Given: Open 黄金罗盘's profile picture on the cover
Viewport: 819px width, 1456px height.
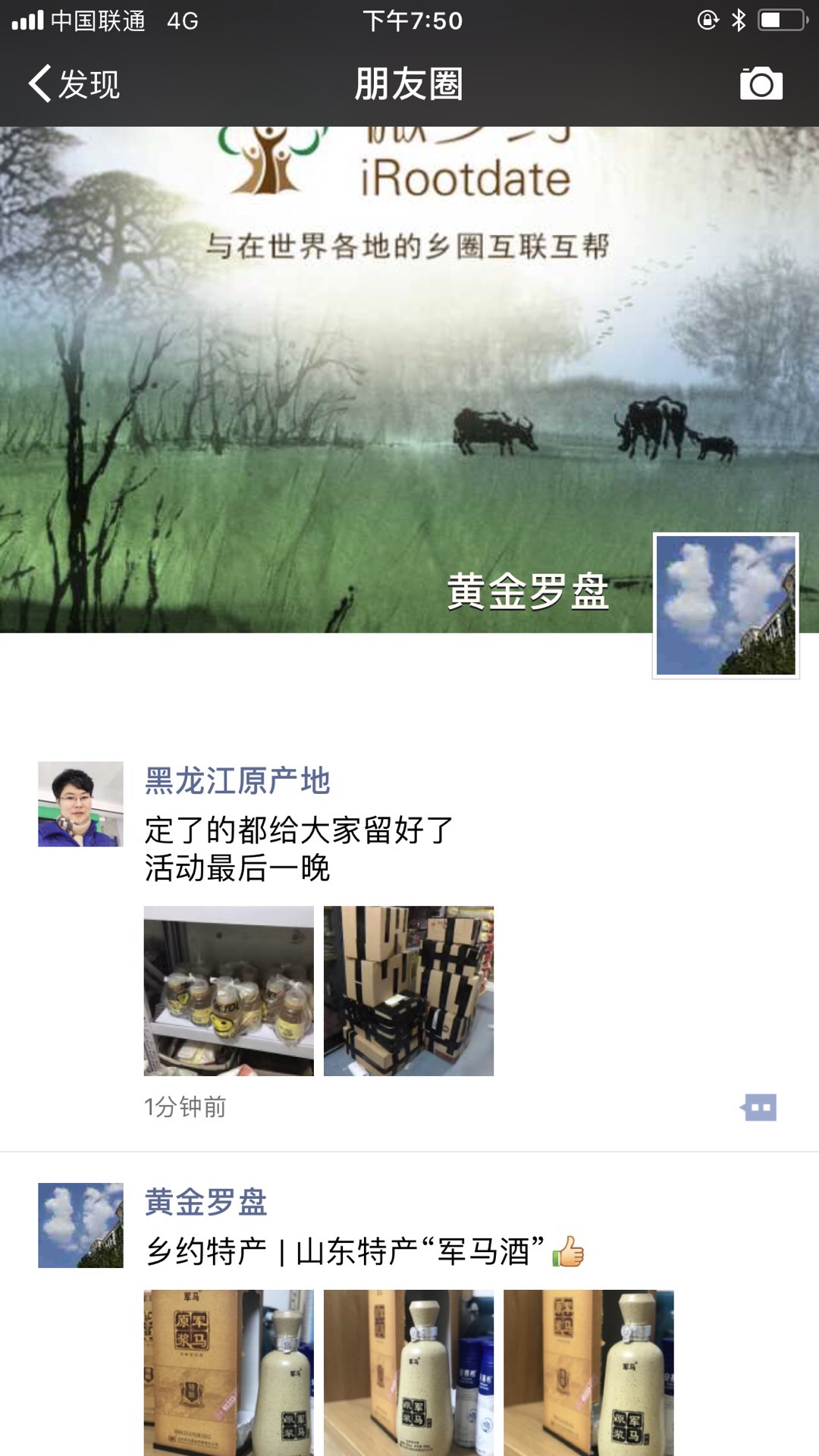Looking at the screenshot, I should tap(726, 605).
